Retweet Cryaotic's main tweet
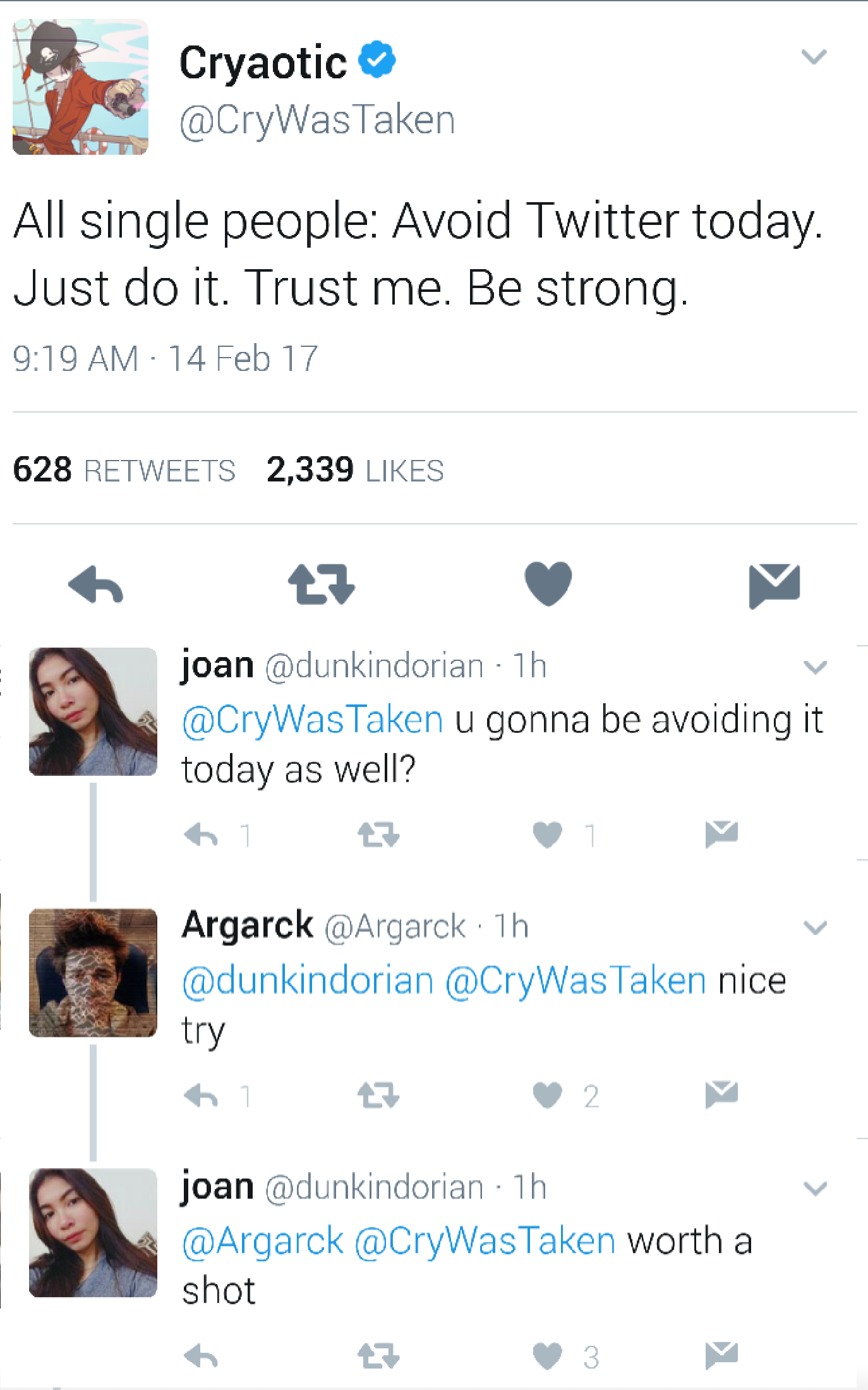The width and height of the screenshot is (868, 1390). [x=322, y=584]
